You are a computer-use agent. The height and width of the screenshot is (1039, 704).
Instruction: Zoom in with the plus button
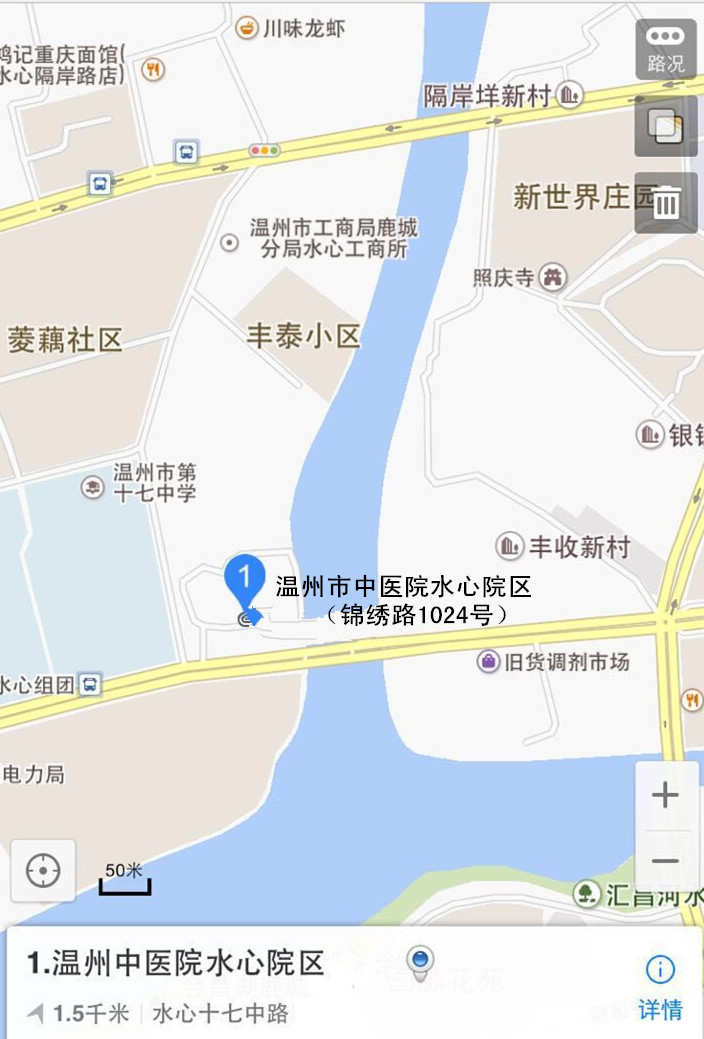tap(665, 795)
